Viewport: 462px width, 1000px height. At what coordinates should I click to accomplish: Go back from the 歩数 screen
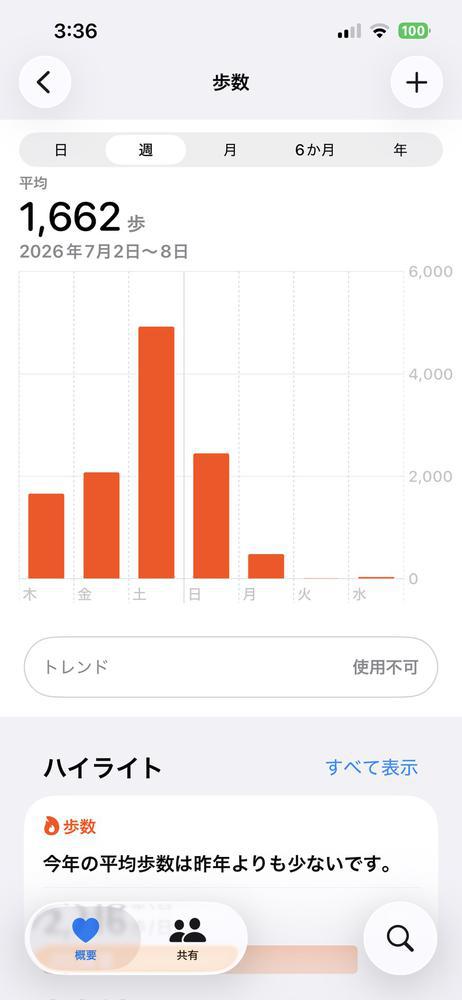[45, 82]
